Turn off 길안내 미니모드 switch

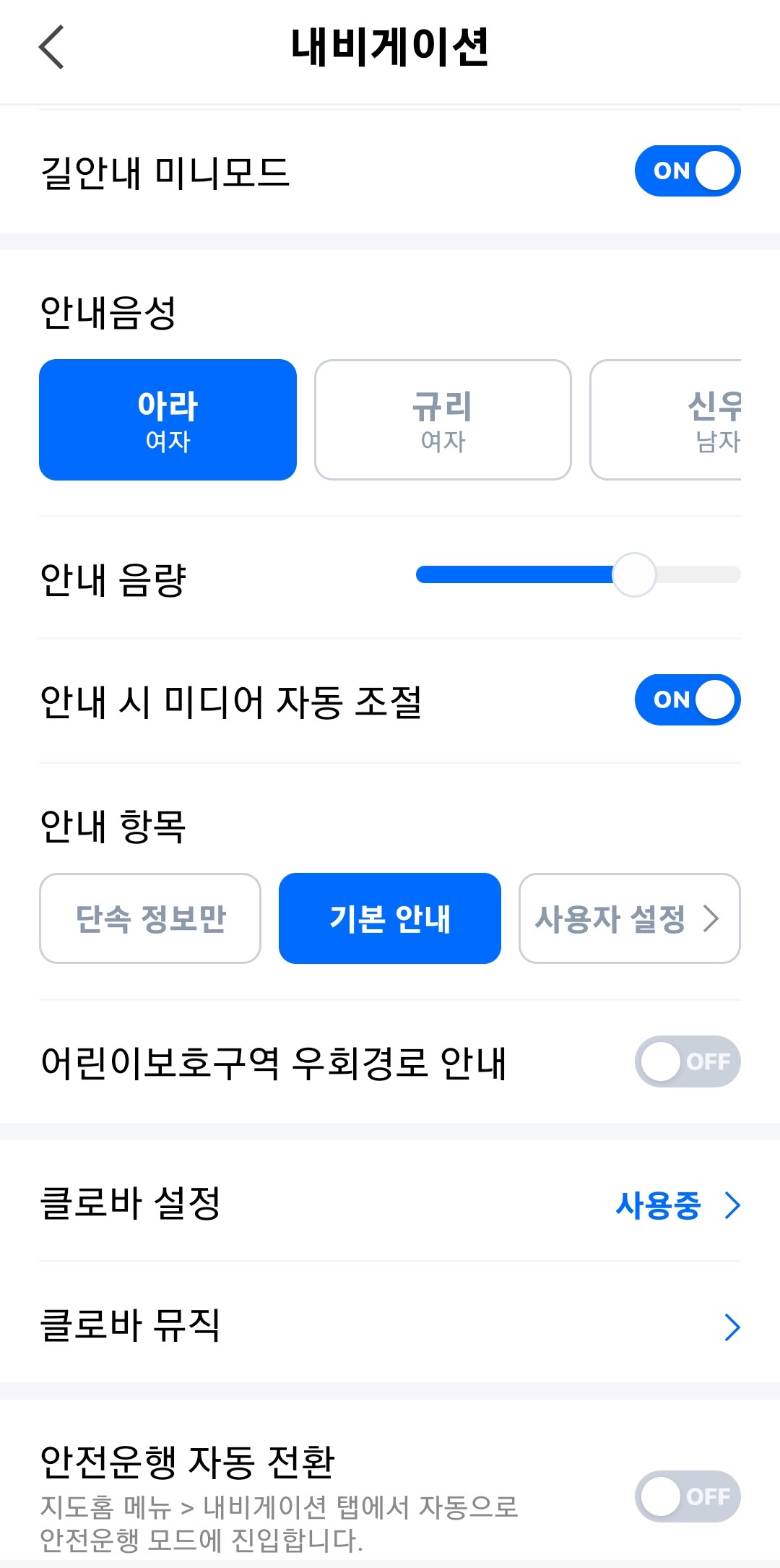point(688,171)
